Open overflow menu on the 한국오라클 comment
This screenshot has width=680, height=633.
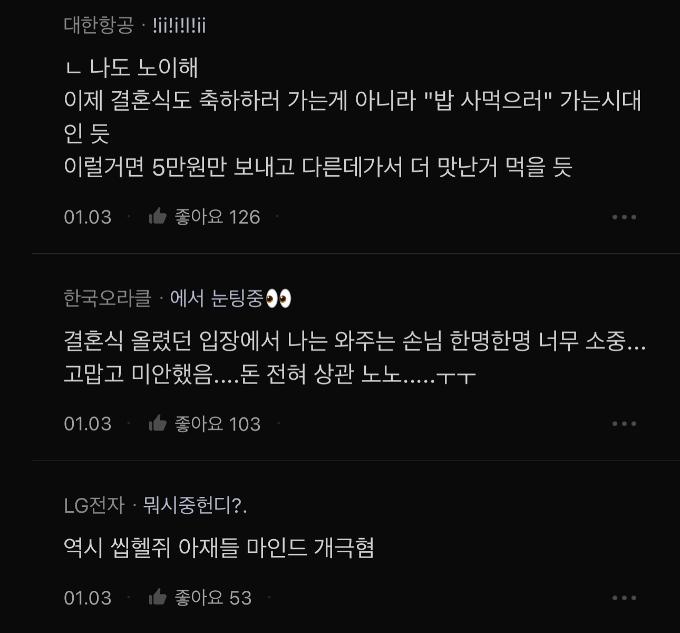click(x=624, y=424)
